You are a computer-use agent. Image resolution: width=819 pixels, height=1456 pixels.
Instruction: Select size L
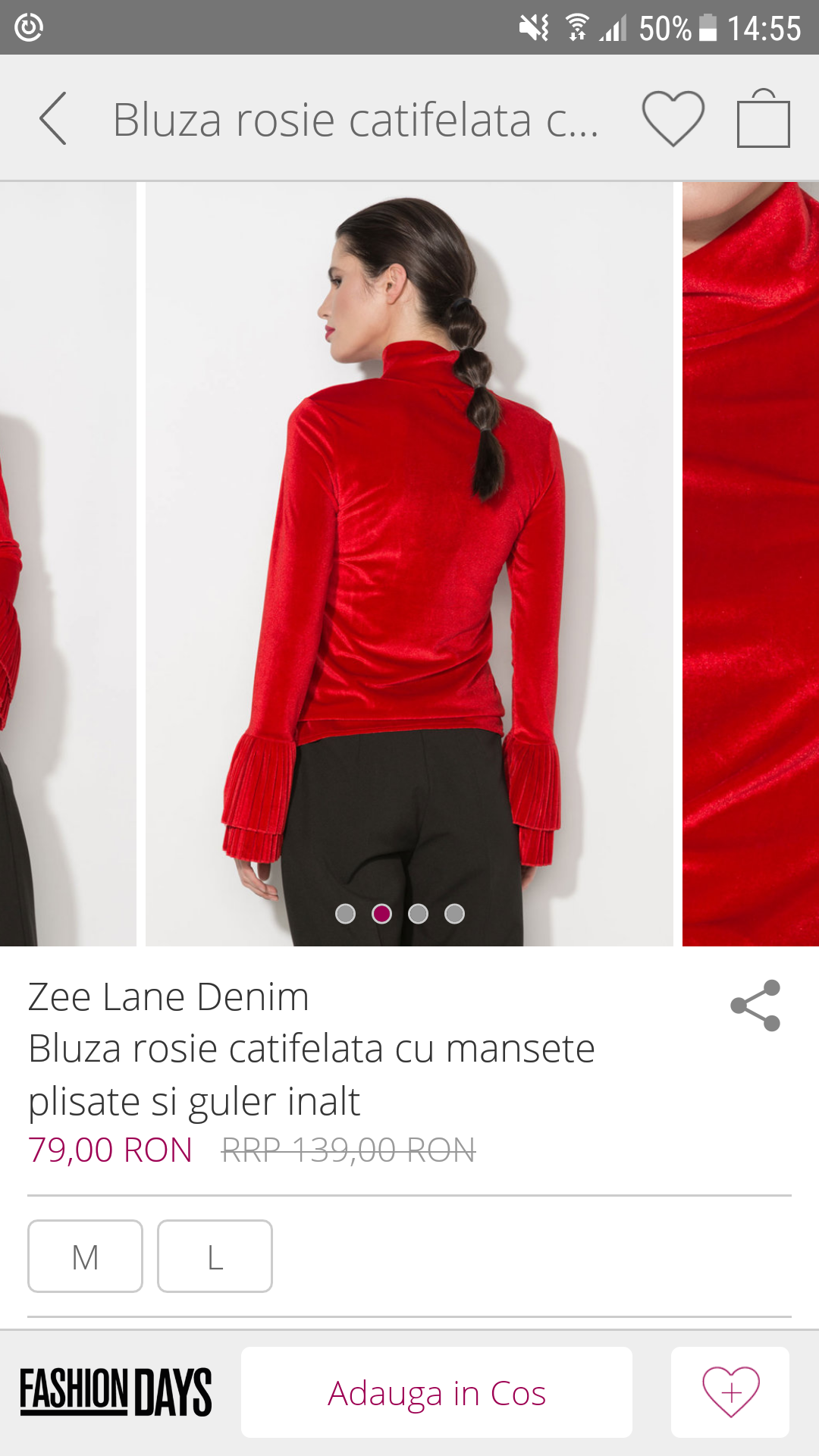(x=215, y=1256)
